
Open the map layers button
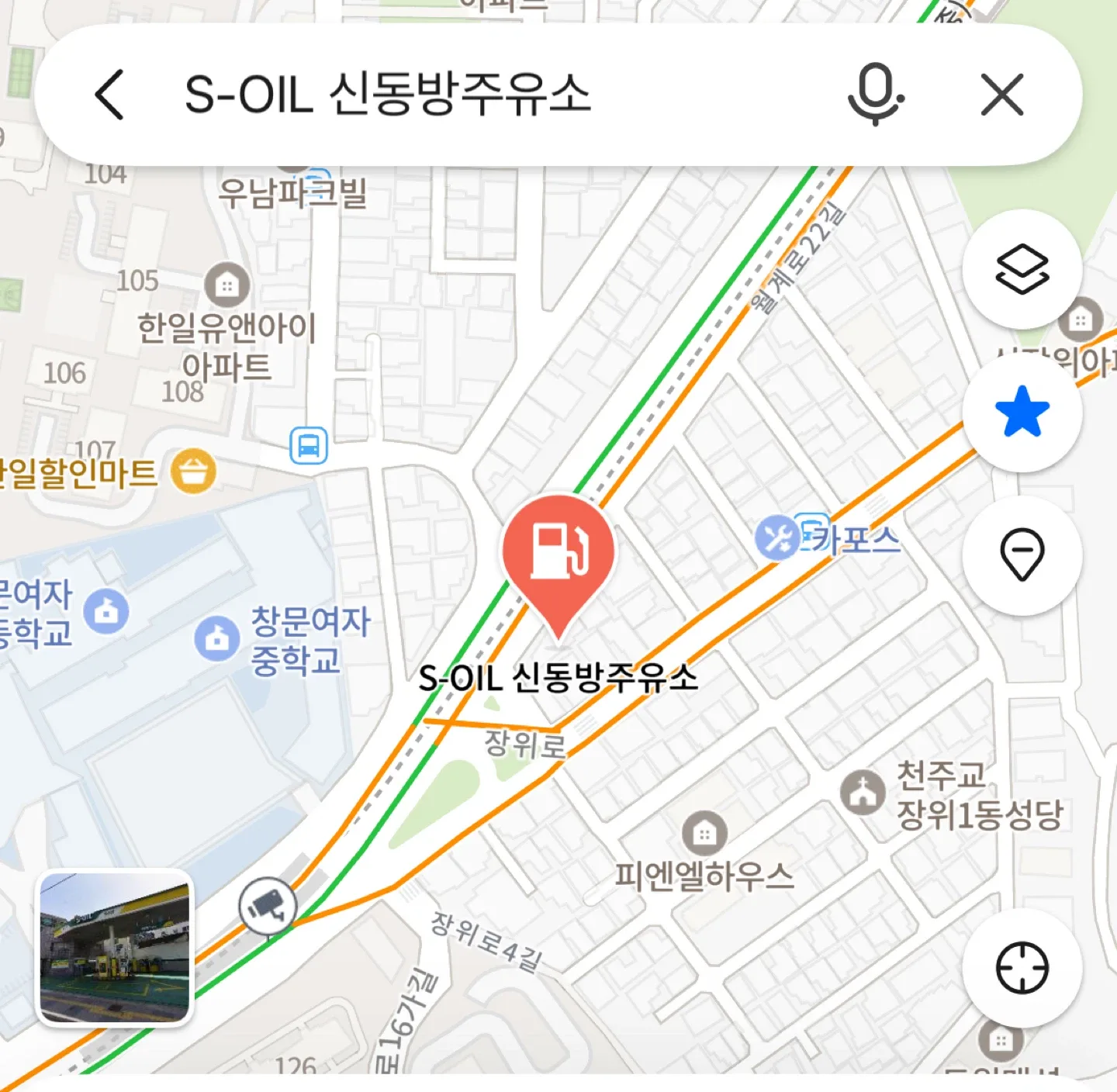pos(1022,269)
